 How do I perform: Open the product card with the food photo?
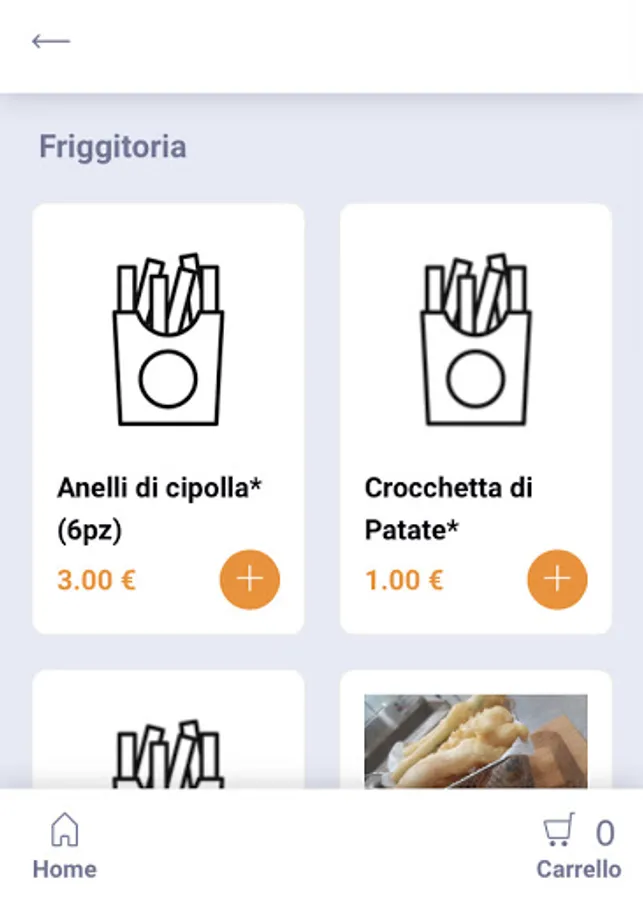(475, 738)
